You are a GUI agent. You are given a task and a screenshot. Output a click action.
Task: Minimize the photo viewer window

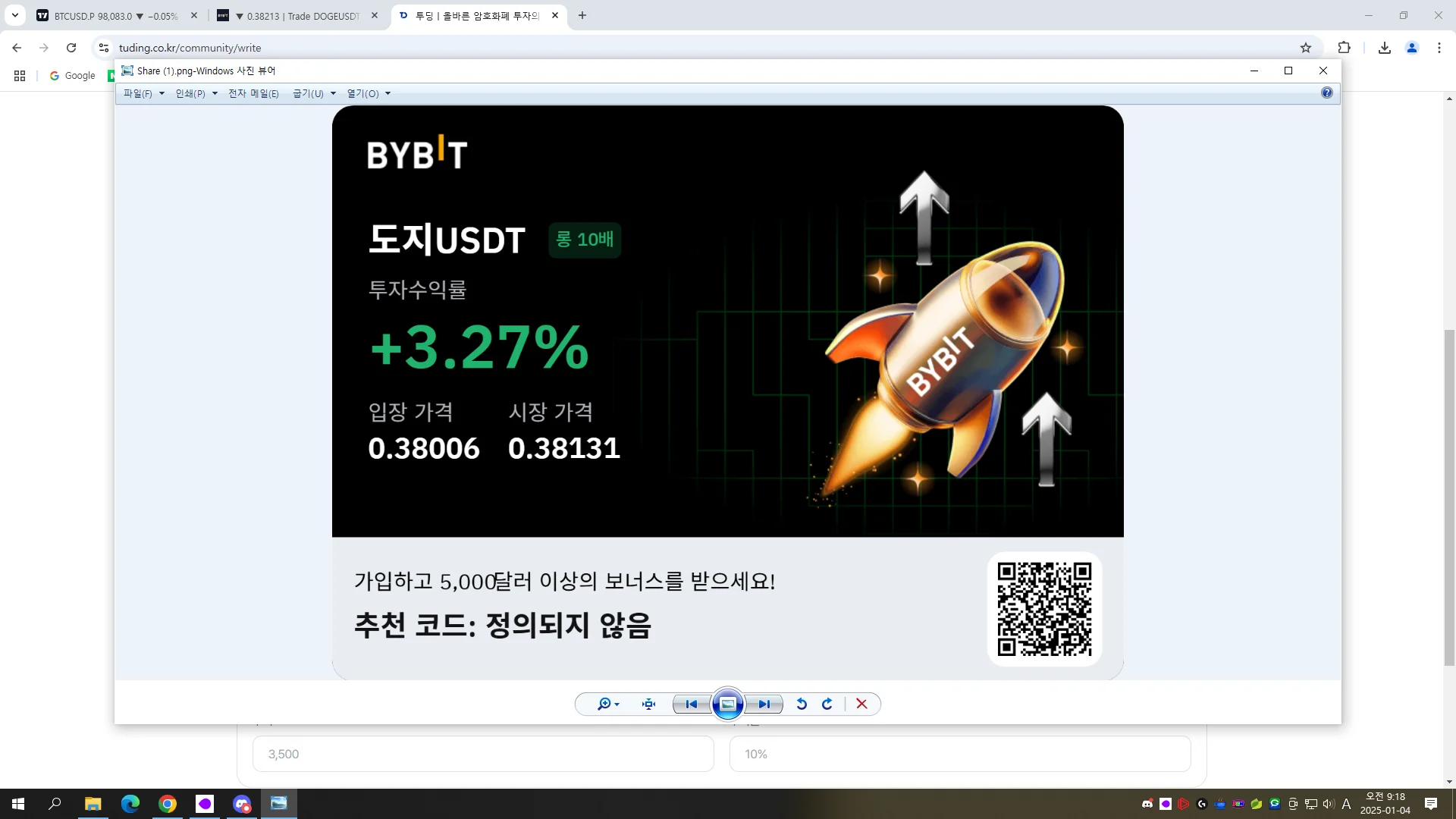(1254, 71)
